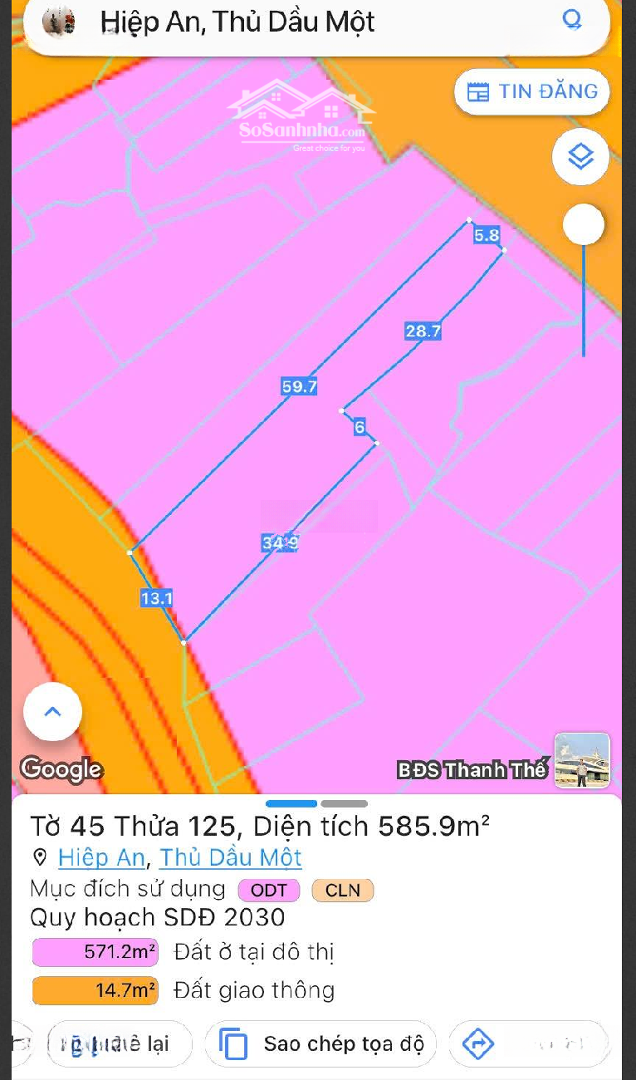
Task: Tap the search magnifier icon
Action: [572, 20]
